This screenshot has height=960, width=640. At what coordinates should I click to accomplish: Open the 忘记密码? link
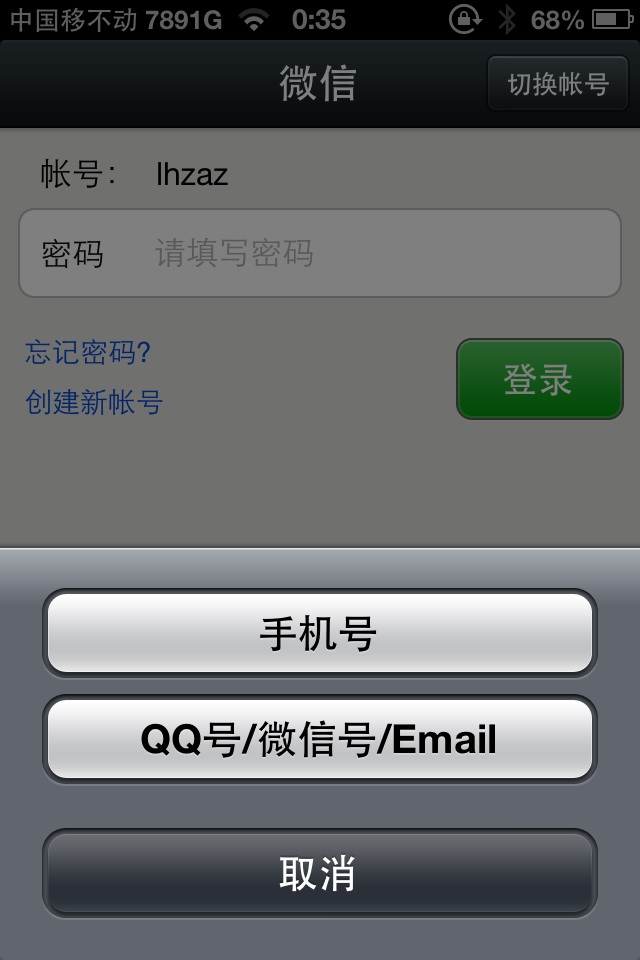point(88,352)
